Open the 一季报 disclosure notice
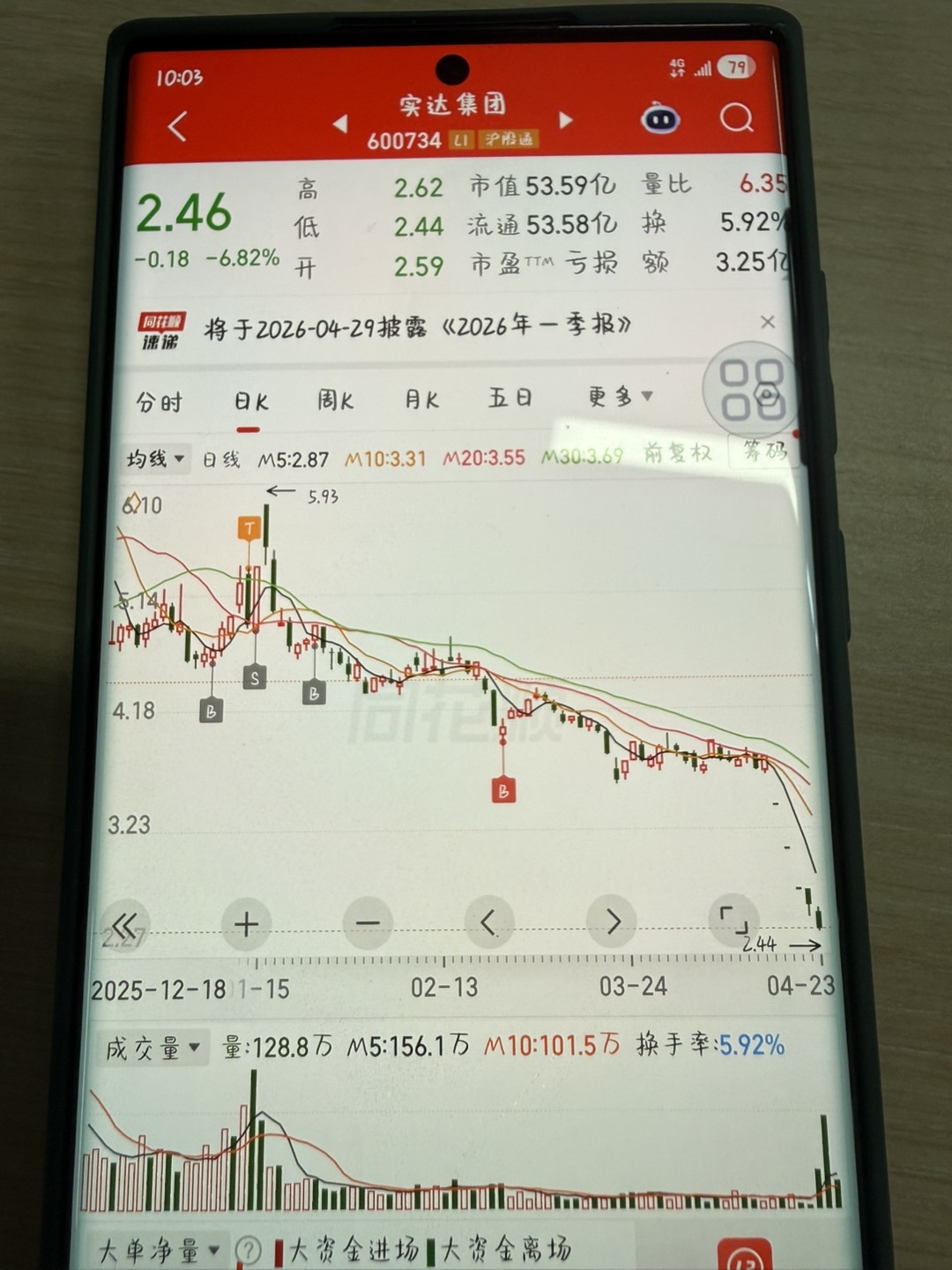 point(418,327)
